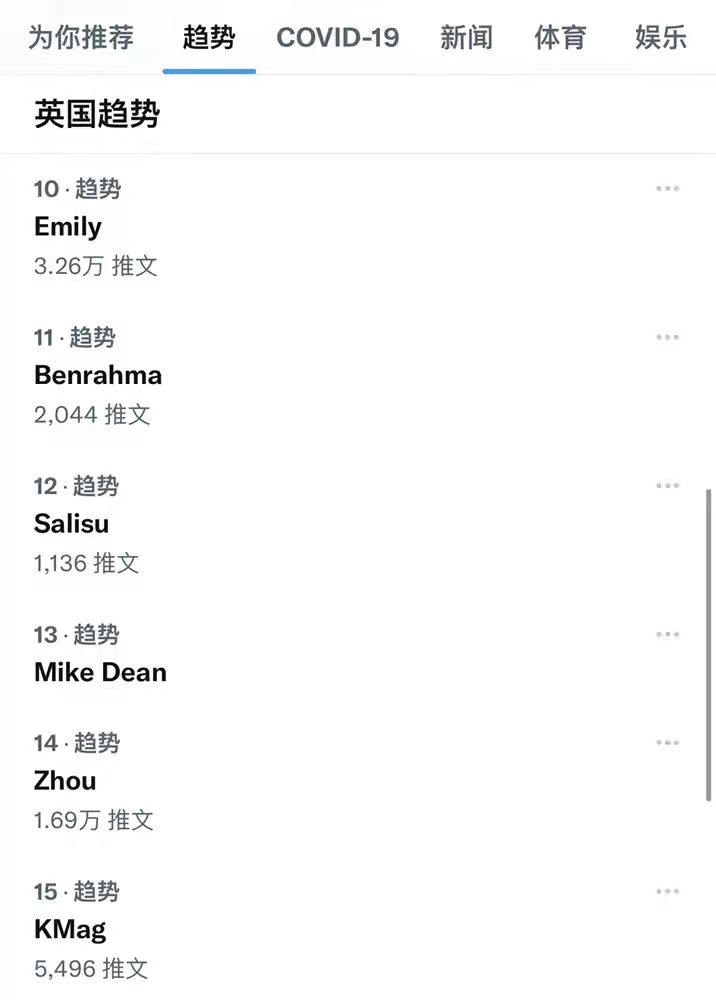The width and height of the screenshot is (716, 1000).
Task: Tap the Mike Dean trend
Action: pyautogui.click(x=100, y=672)
